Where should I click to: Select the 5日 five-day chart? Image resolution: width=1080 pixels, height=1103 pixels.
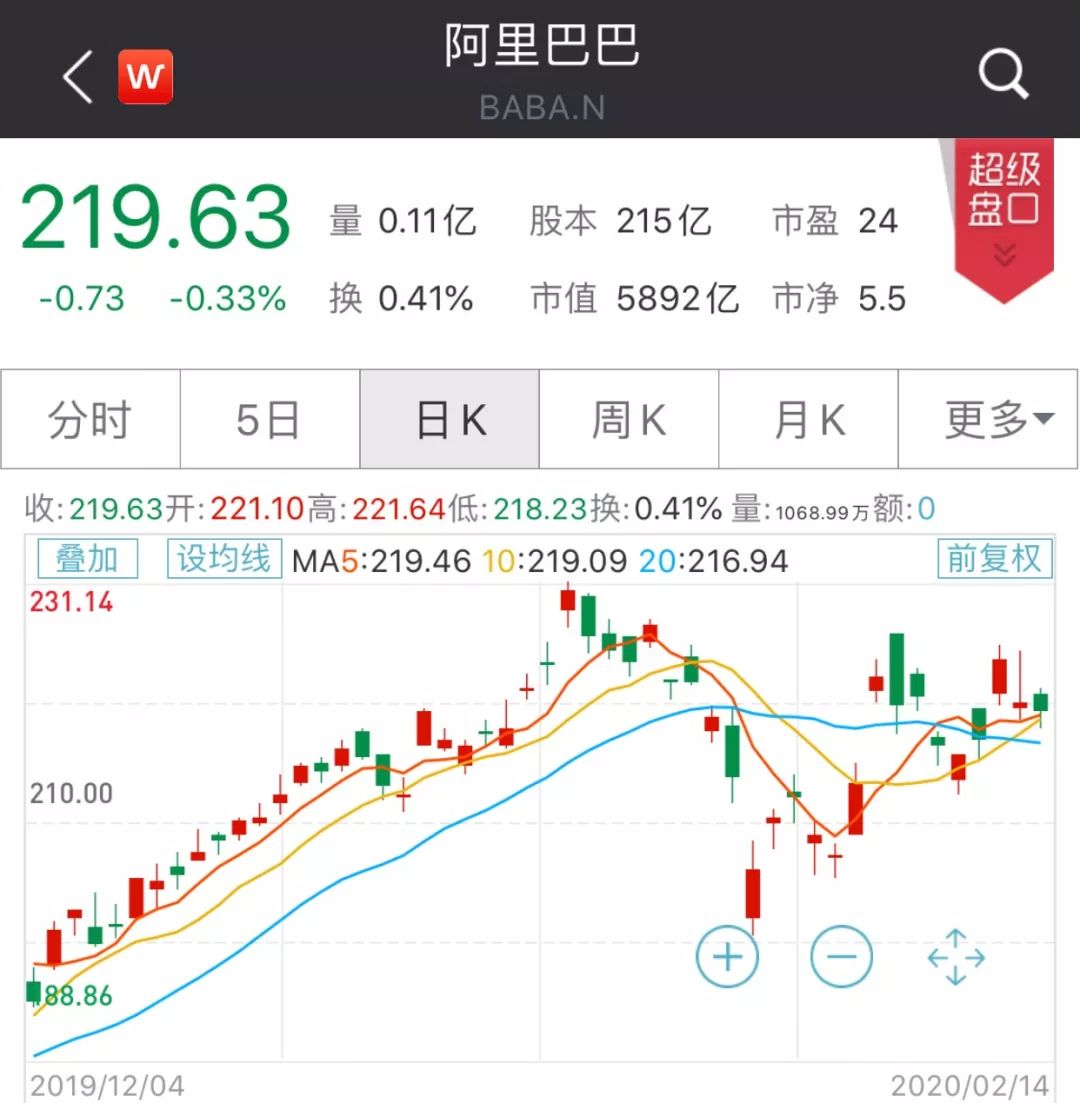pyautogui.click(x=269, y=419)
